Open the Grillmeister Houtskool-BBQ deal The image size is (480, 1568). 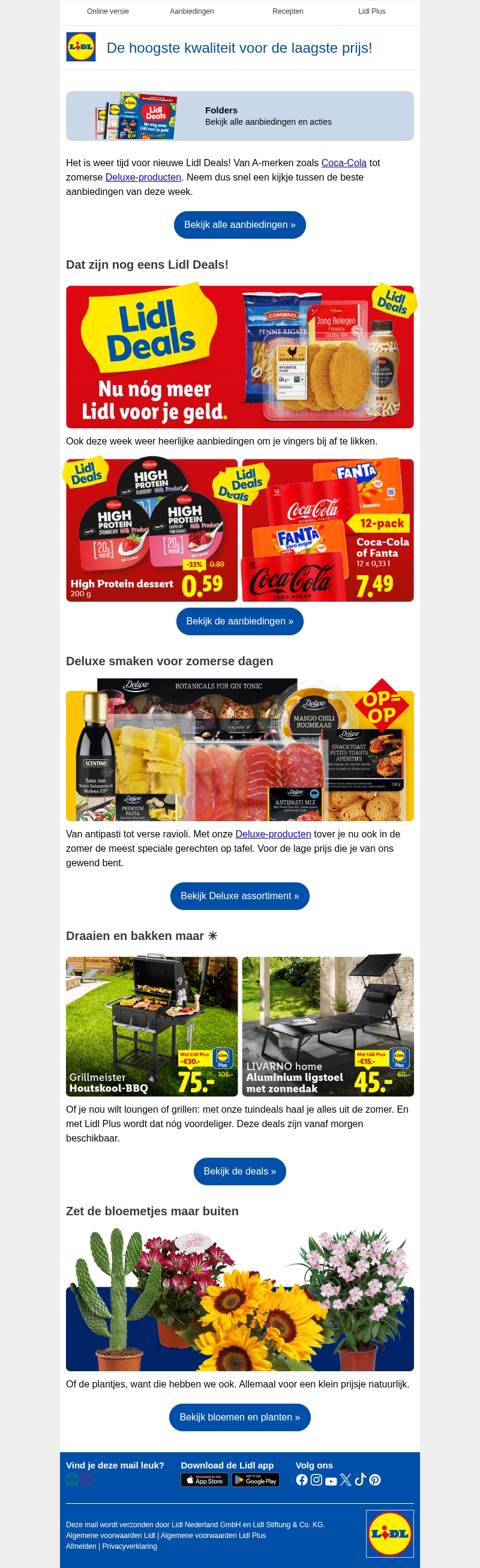tap(152, 1026)
